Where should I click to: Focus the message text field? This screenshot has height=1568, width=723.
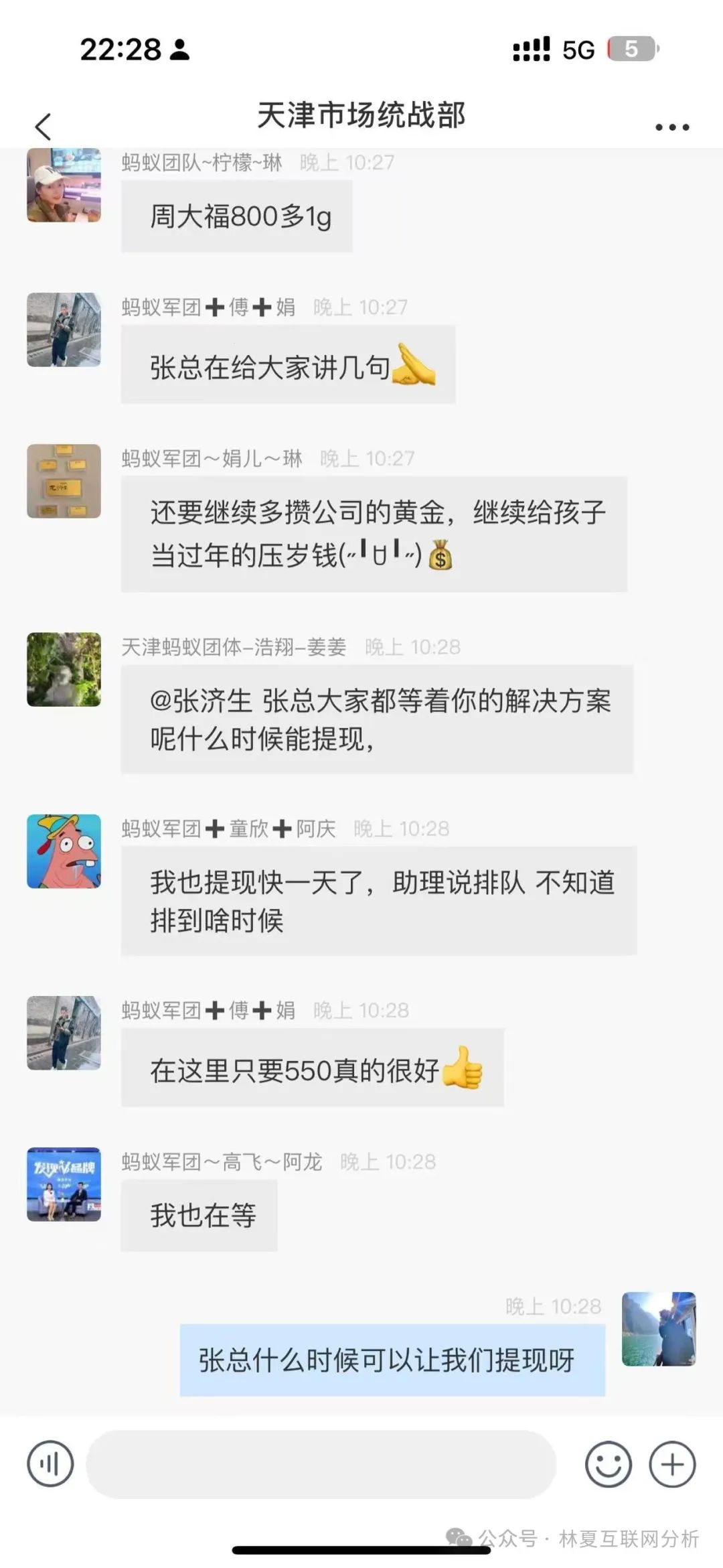pos(321,1464)
